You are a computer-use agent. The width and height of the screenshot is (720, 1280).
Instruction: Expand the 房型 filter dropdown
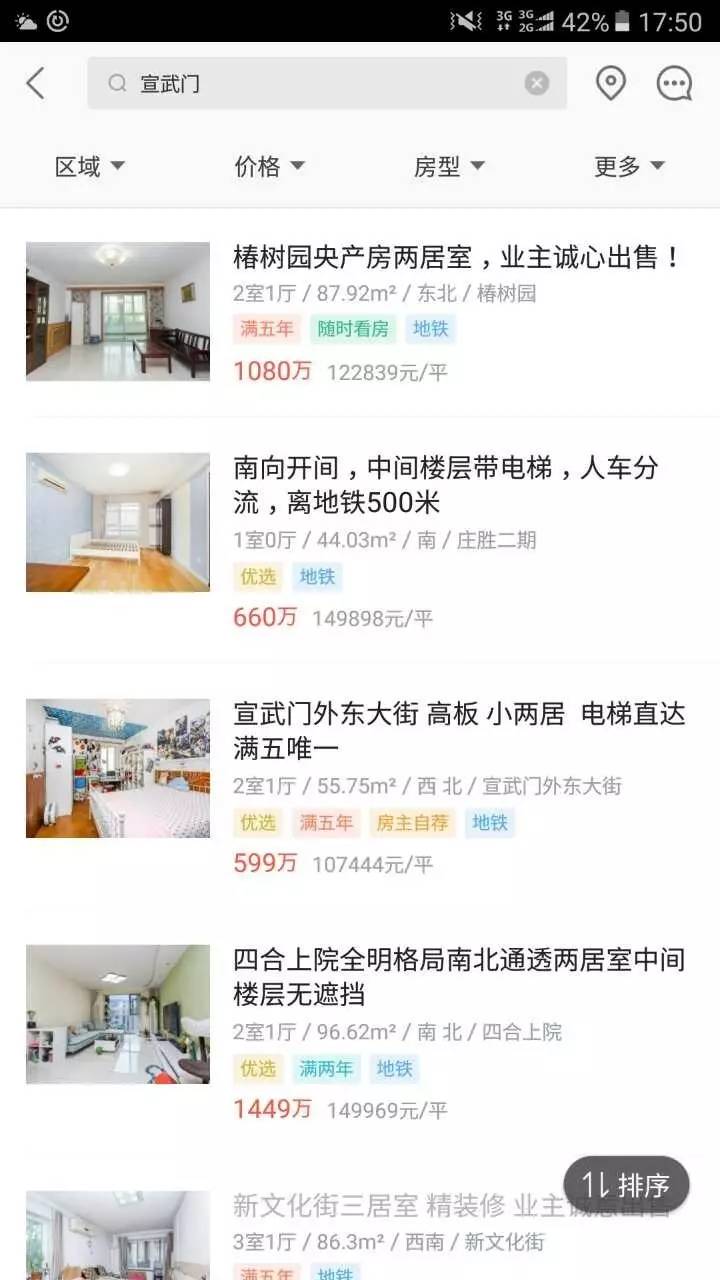(450, 166)
